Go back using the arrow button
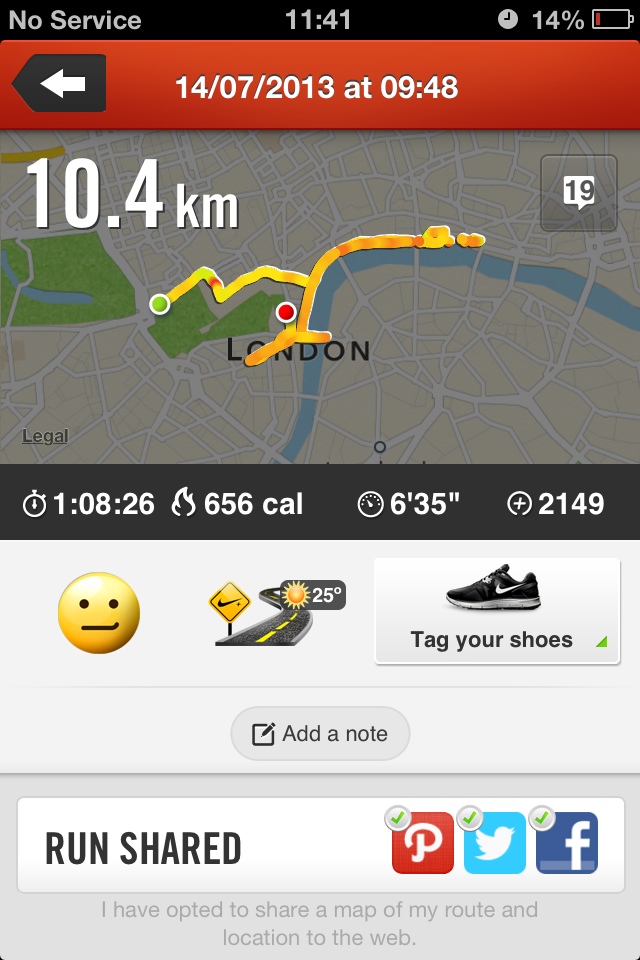 [62, 85]
